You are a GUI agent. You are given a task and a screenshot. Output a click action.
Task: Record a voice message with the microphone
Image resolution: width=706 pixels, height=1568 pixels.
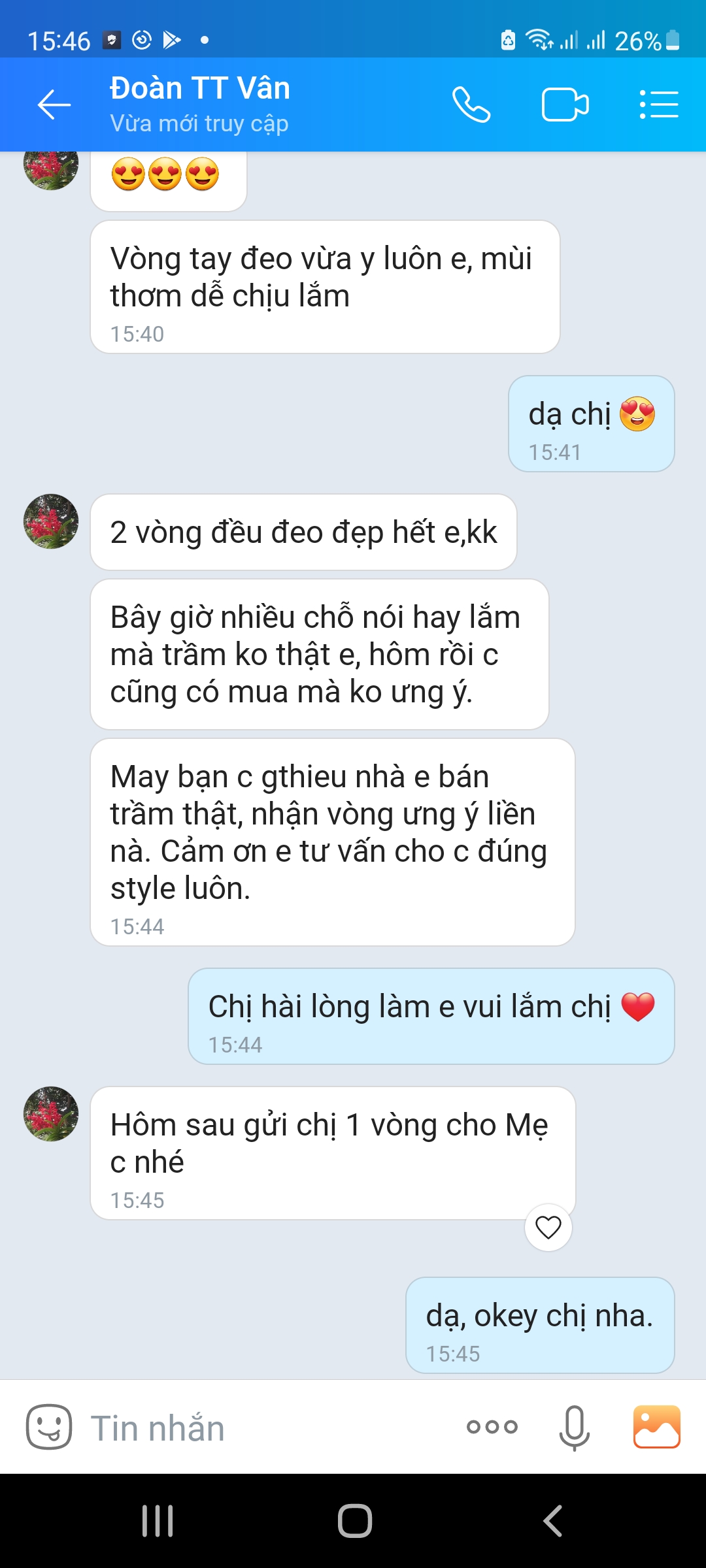tap(574, 1427)
